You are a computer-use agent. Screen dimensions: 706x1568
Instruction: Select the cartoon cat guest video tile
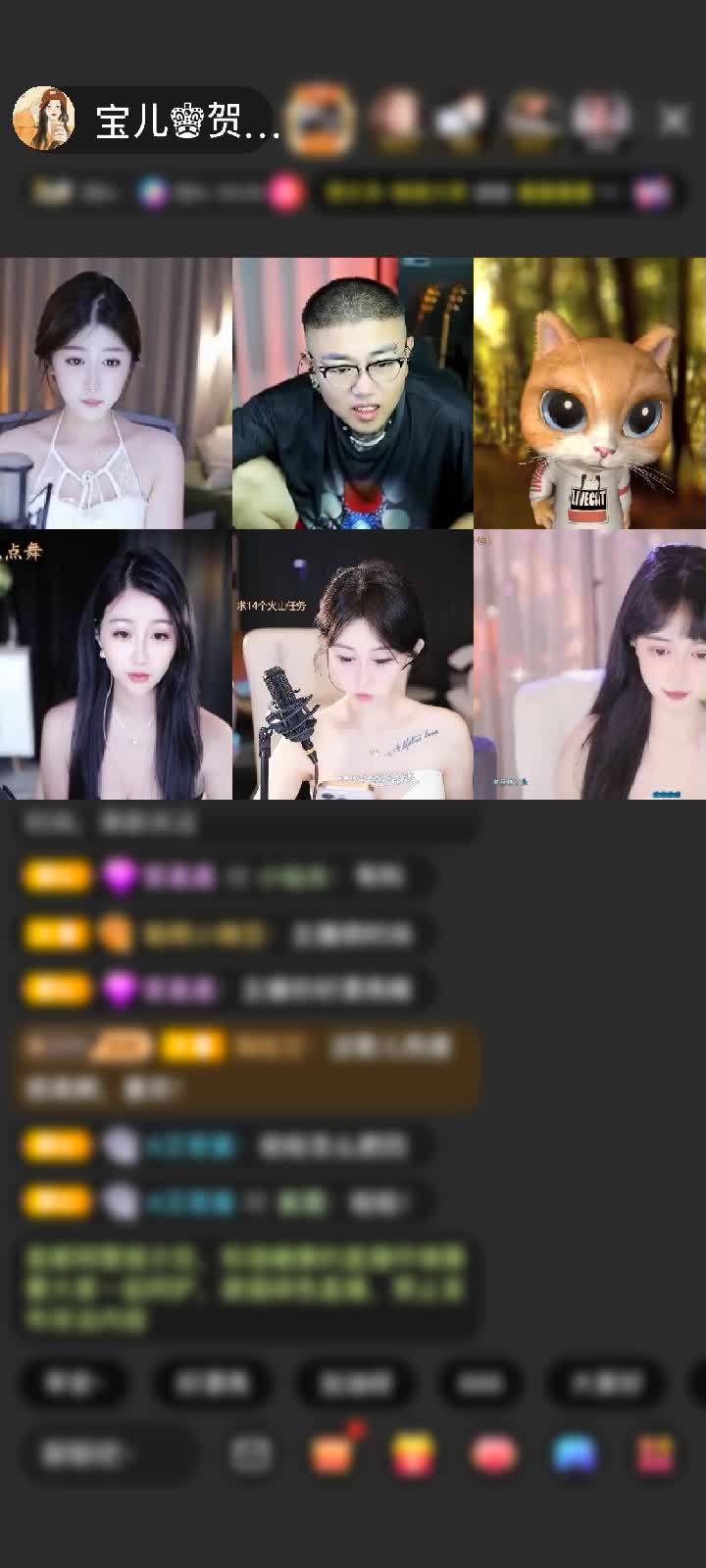(x=590, y=393)
